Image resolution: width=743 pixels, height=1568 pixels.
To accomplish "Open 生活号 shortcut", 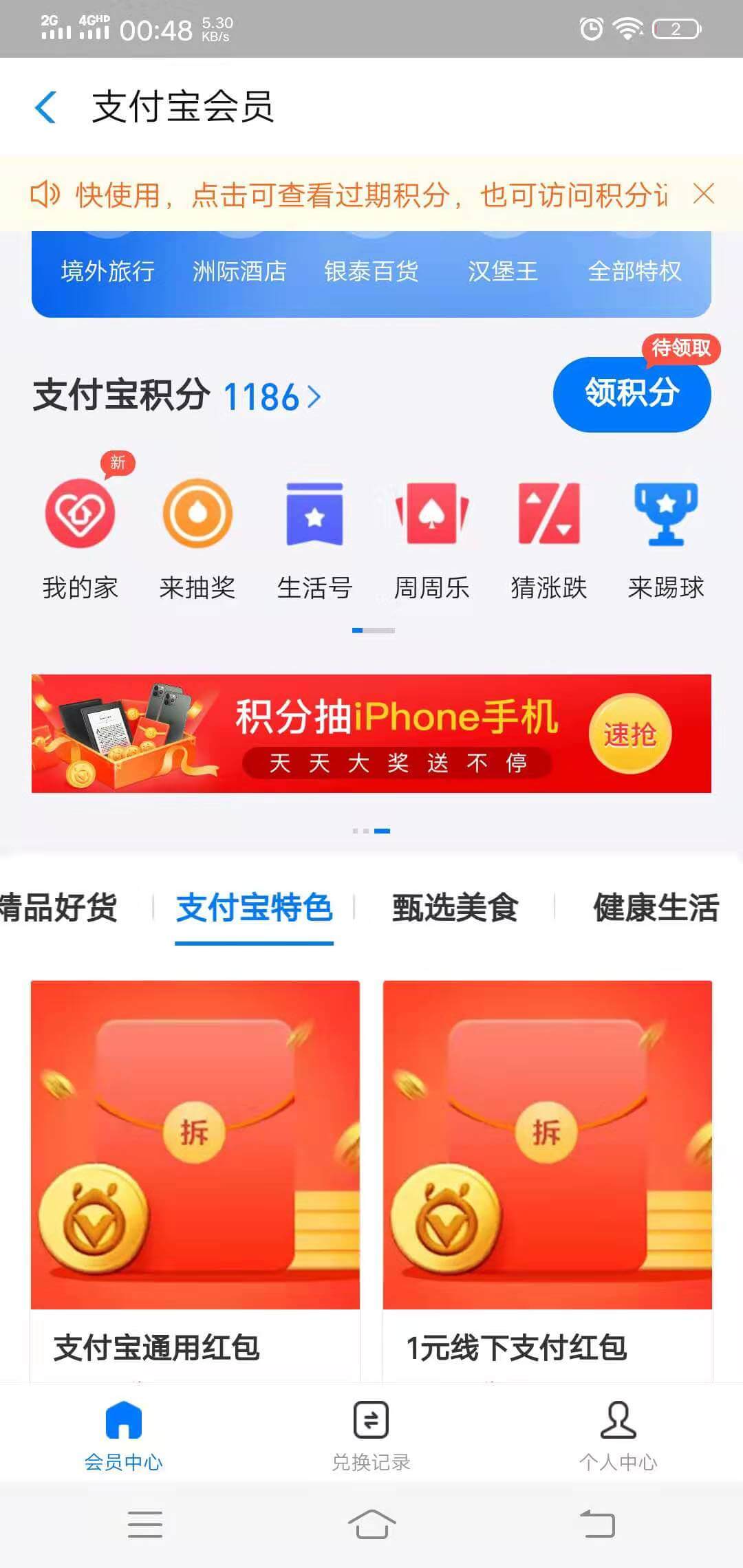I will pos(314,534).
